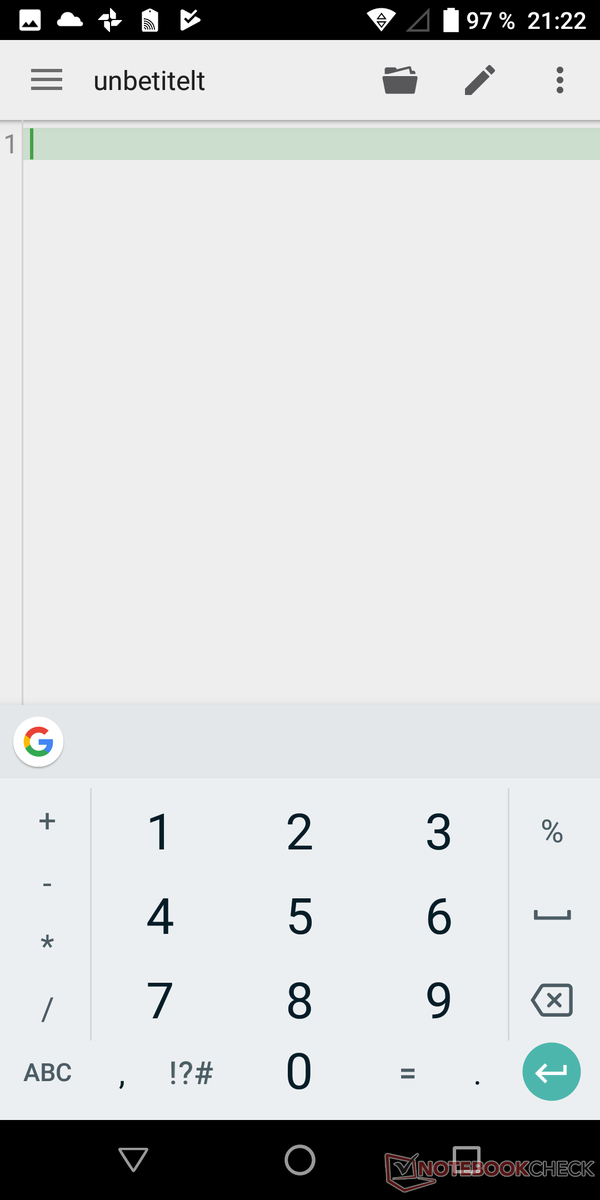Tap the pencil edit icon
This screenshot has height=1200, width=600.
480,81
